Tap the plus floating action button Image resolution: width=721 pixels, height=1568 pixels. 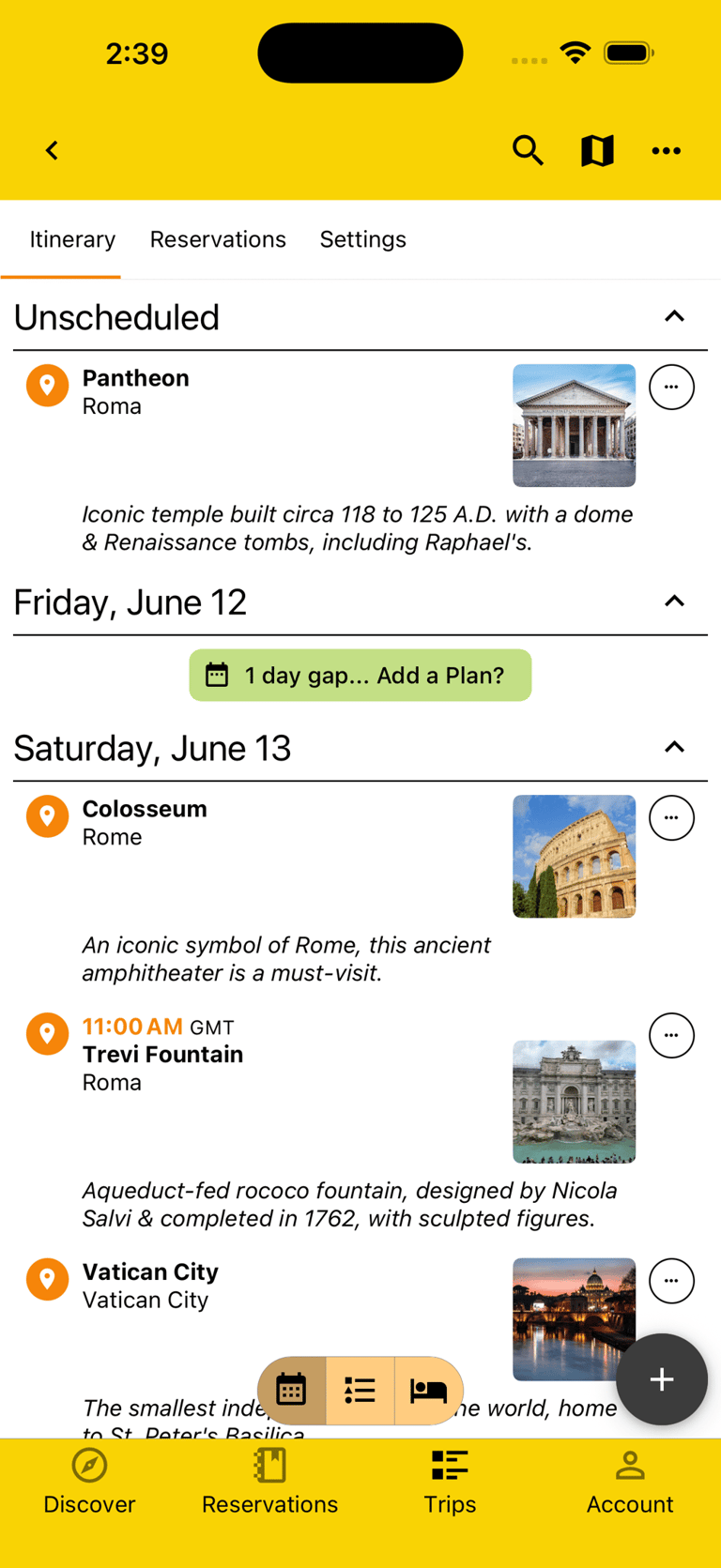pos(662,1378)
